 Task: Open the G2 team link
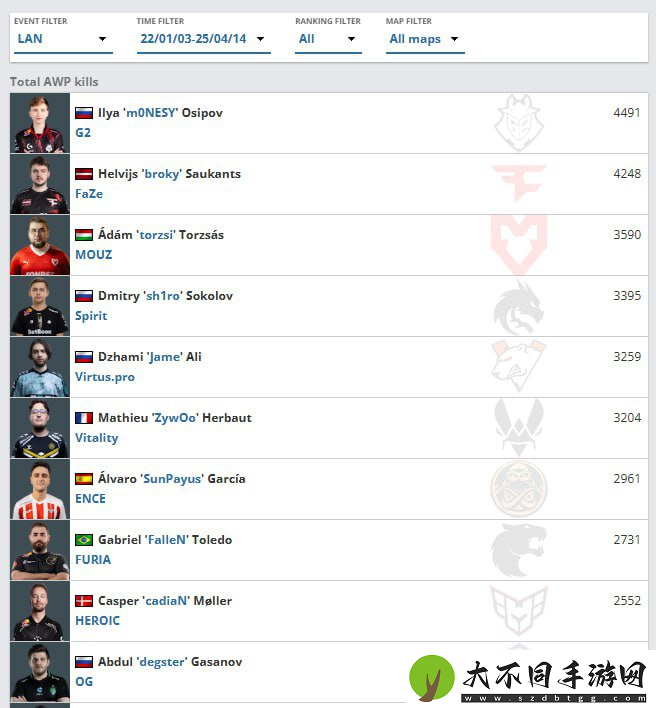83,132
